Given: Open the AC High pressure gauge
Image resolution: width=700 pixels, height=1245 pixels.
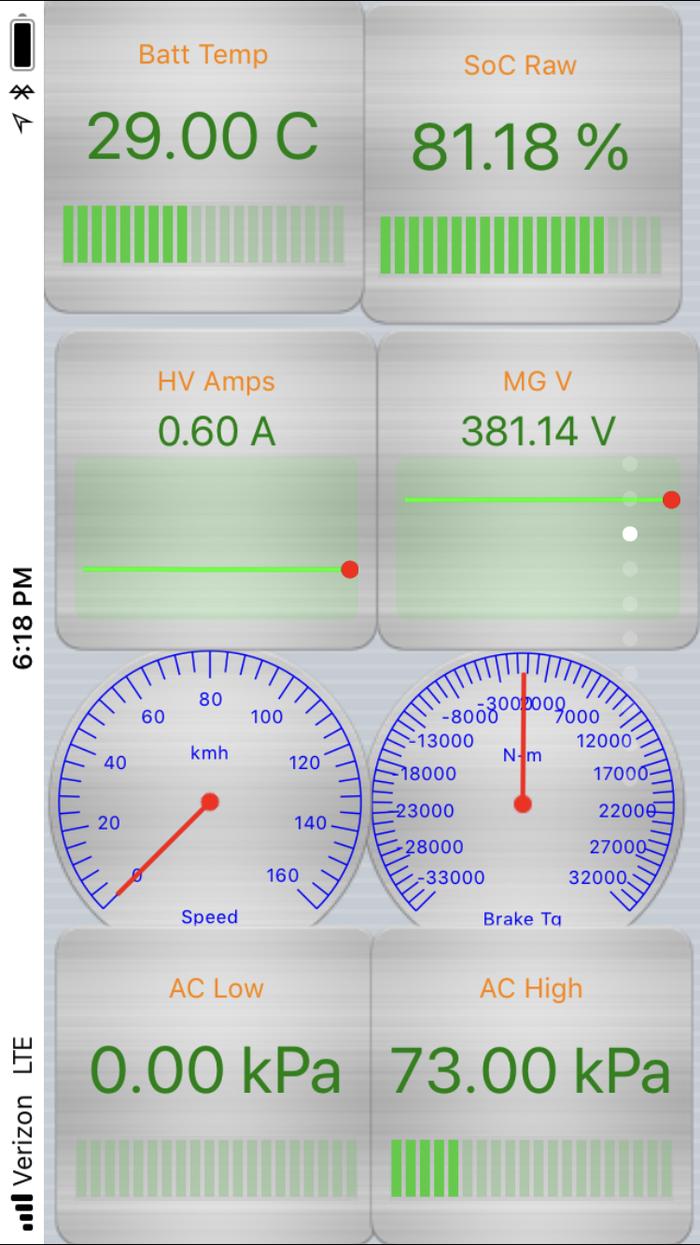Looking at the screenshot, I should [530, 1085].
